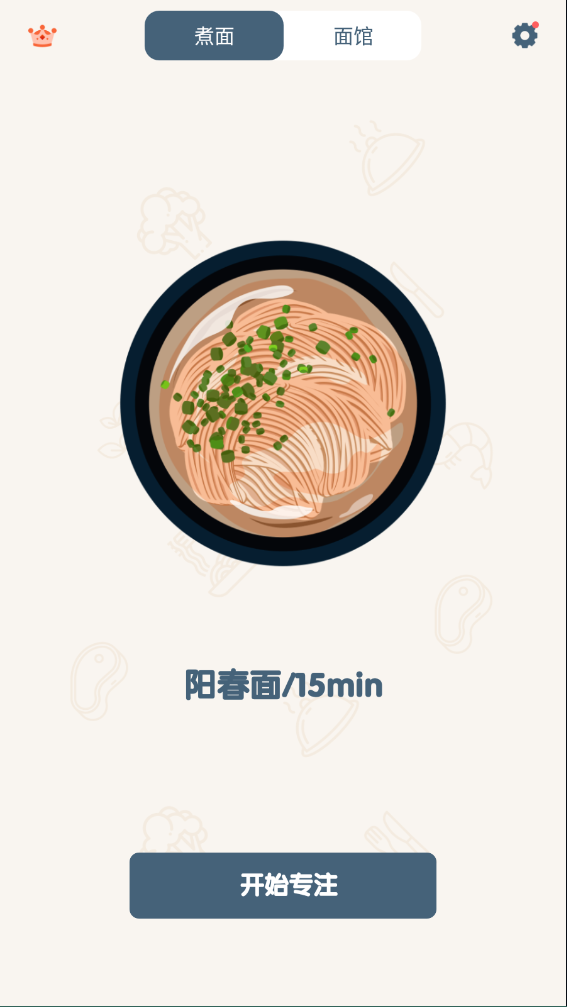
Task: Open the premium crown icon
Action: pyautogui.click(x=42, y=36)
